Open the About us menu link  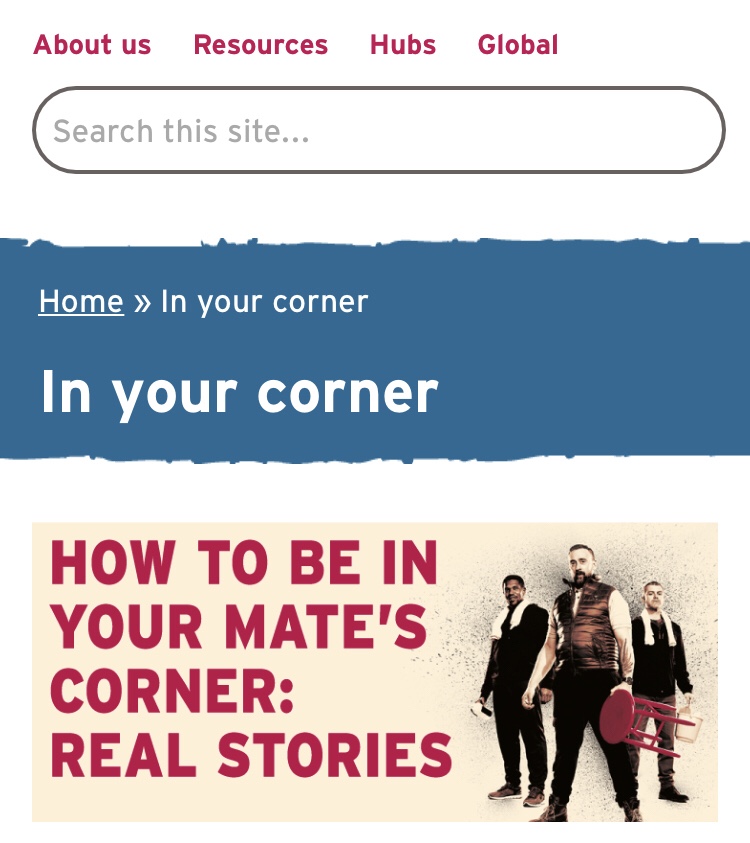click(92, 45)
